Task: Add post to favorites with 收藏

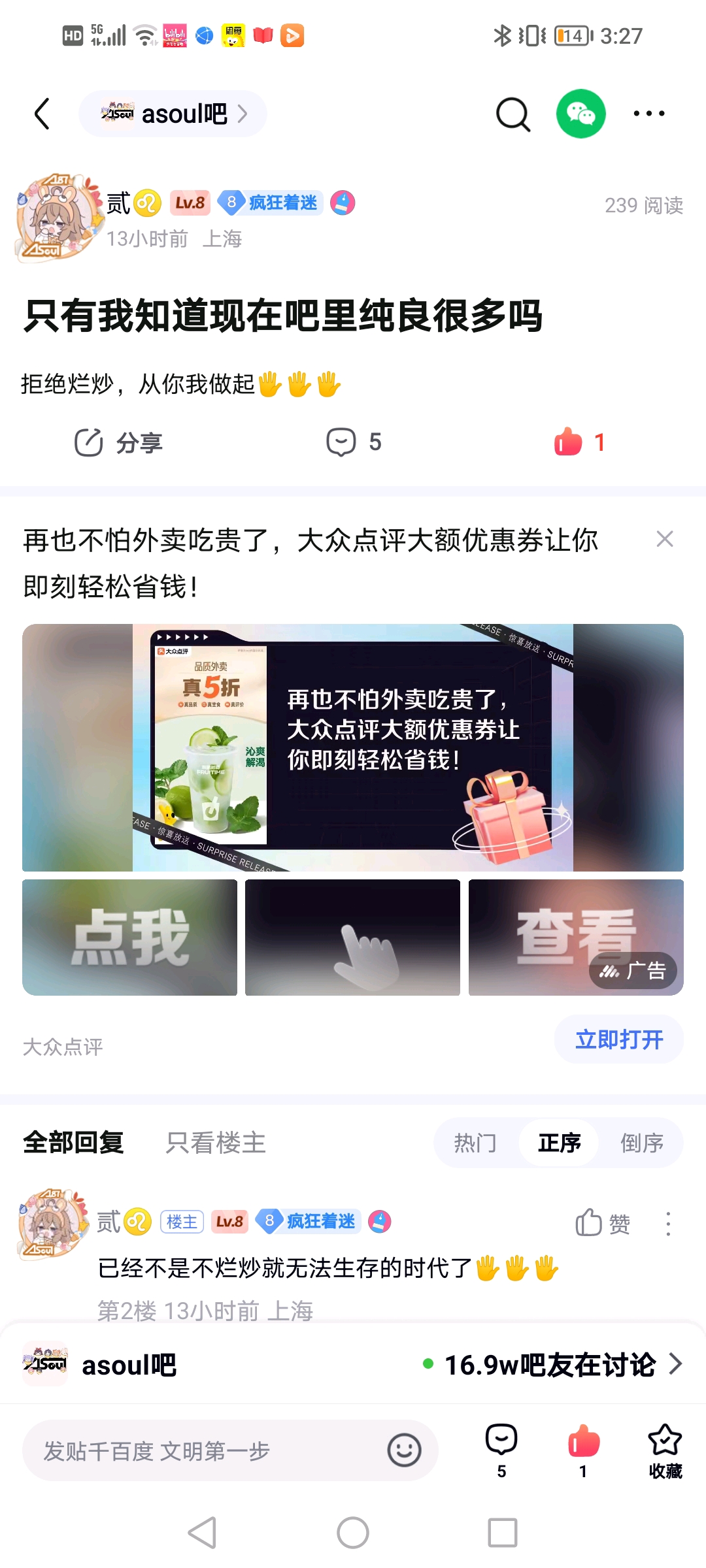Action: [665, 1450]
